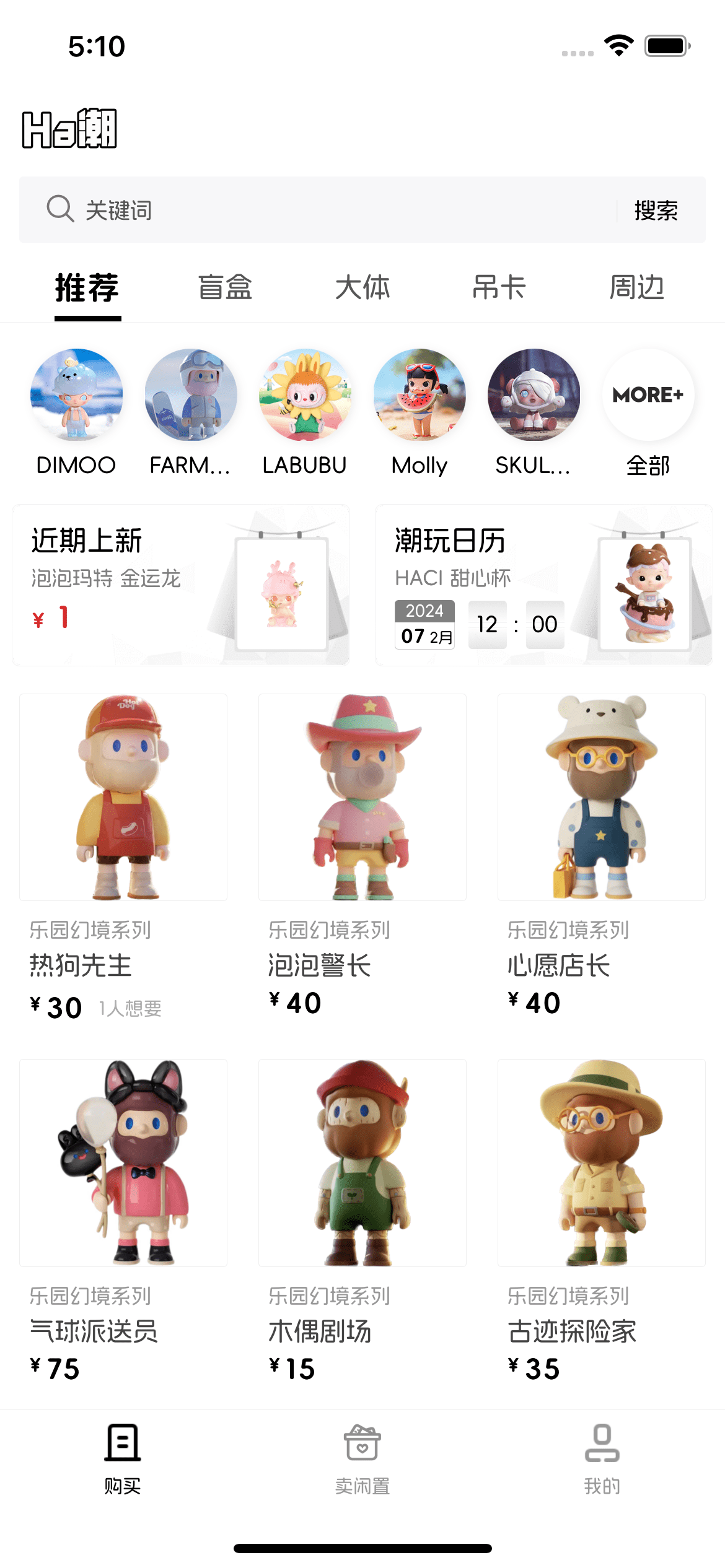
Task: Go to the 我的 tab
Action: pyautogui.click(x=602, y=1460)
